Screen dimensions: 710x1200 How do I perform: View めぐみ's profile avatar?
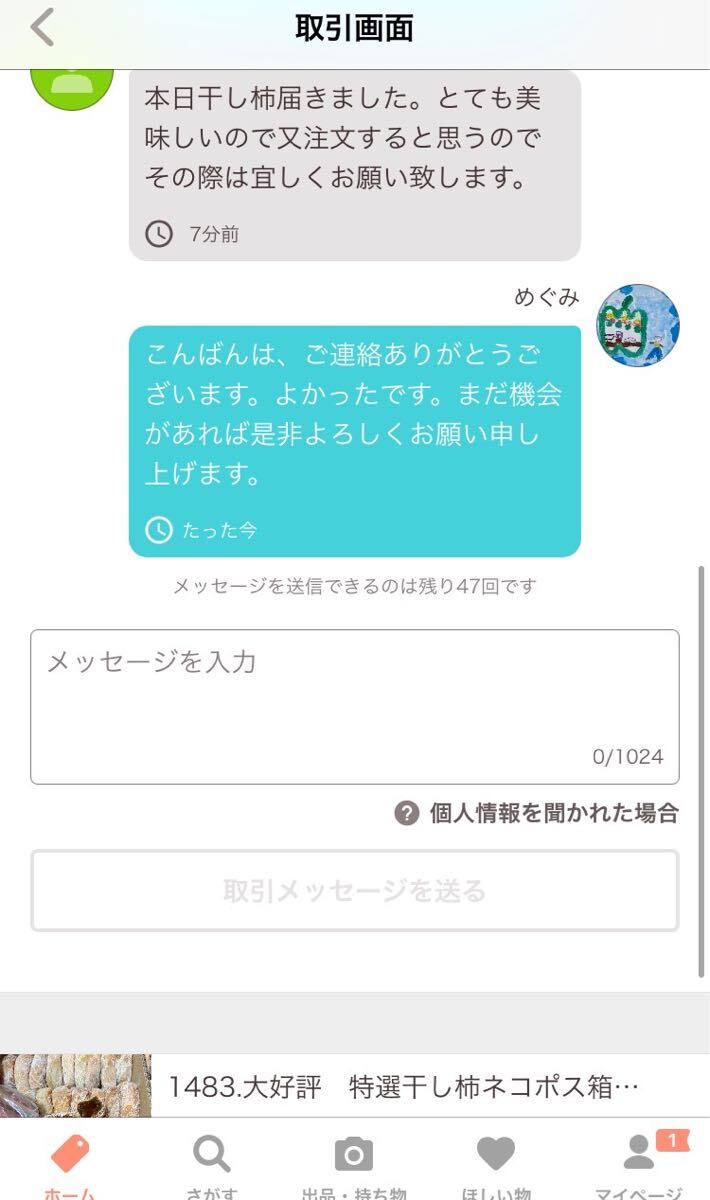click(x=638, y=325)
